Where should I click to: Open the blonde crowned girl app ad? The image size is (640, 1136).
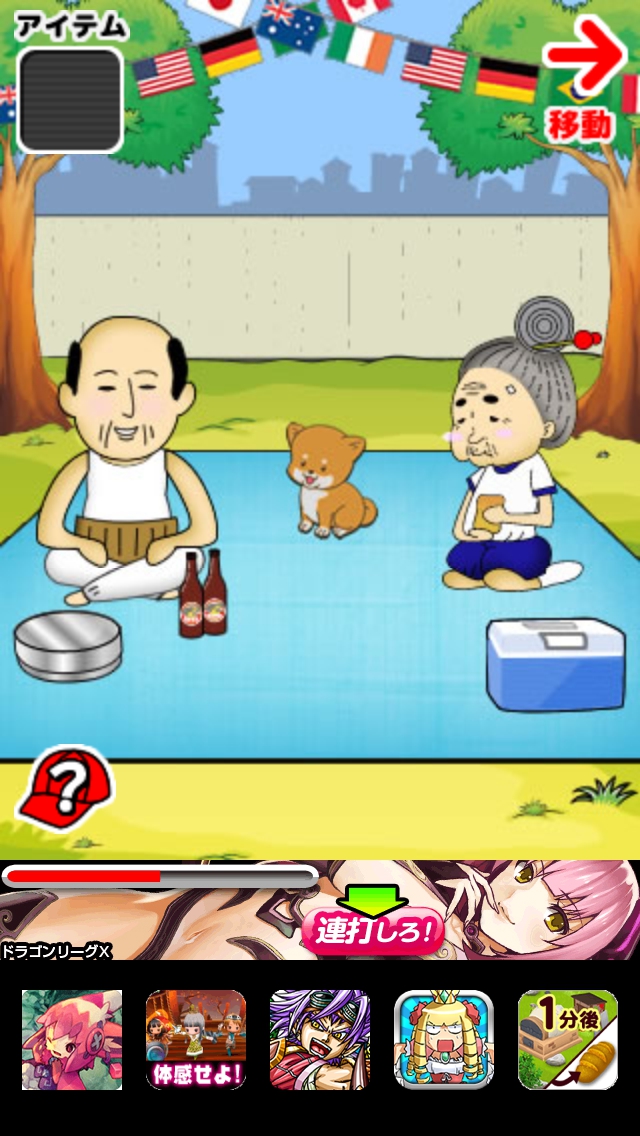(444, 1039)
